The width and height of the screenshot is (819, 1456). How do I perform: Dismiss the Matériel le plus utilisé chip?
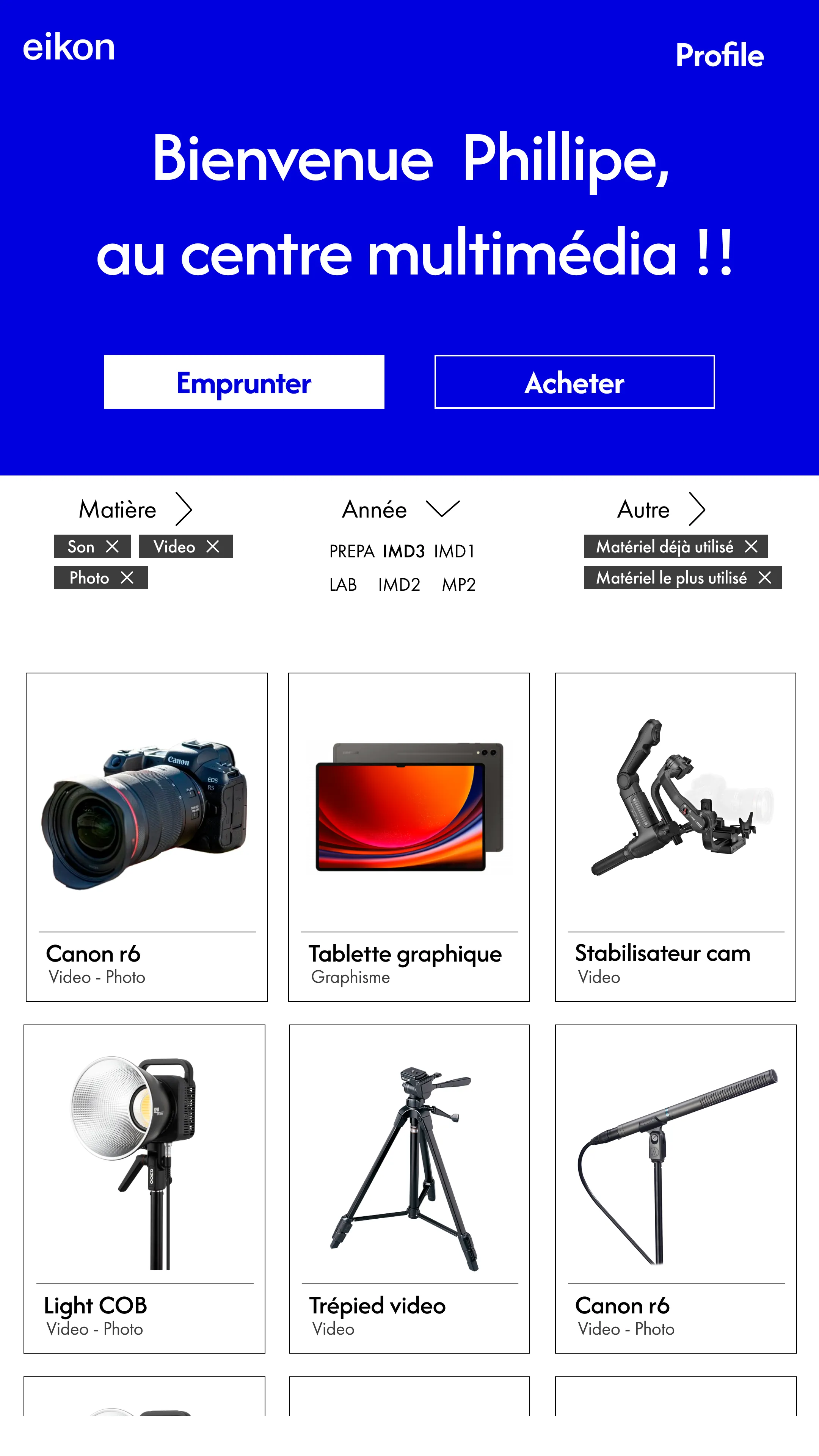(764, 577)
